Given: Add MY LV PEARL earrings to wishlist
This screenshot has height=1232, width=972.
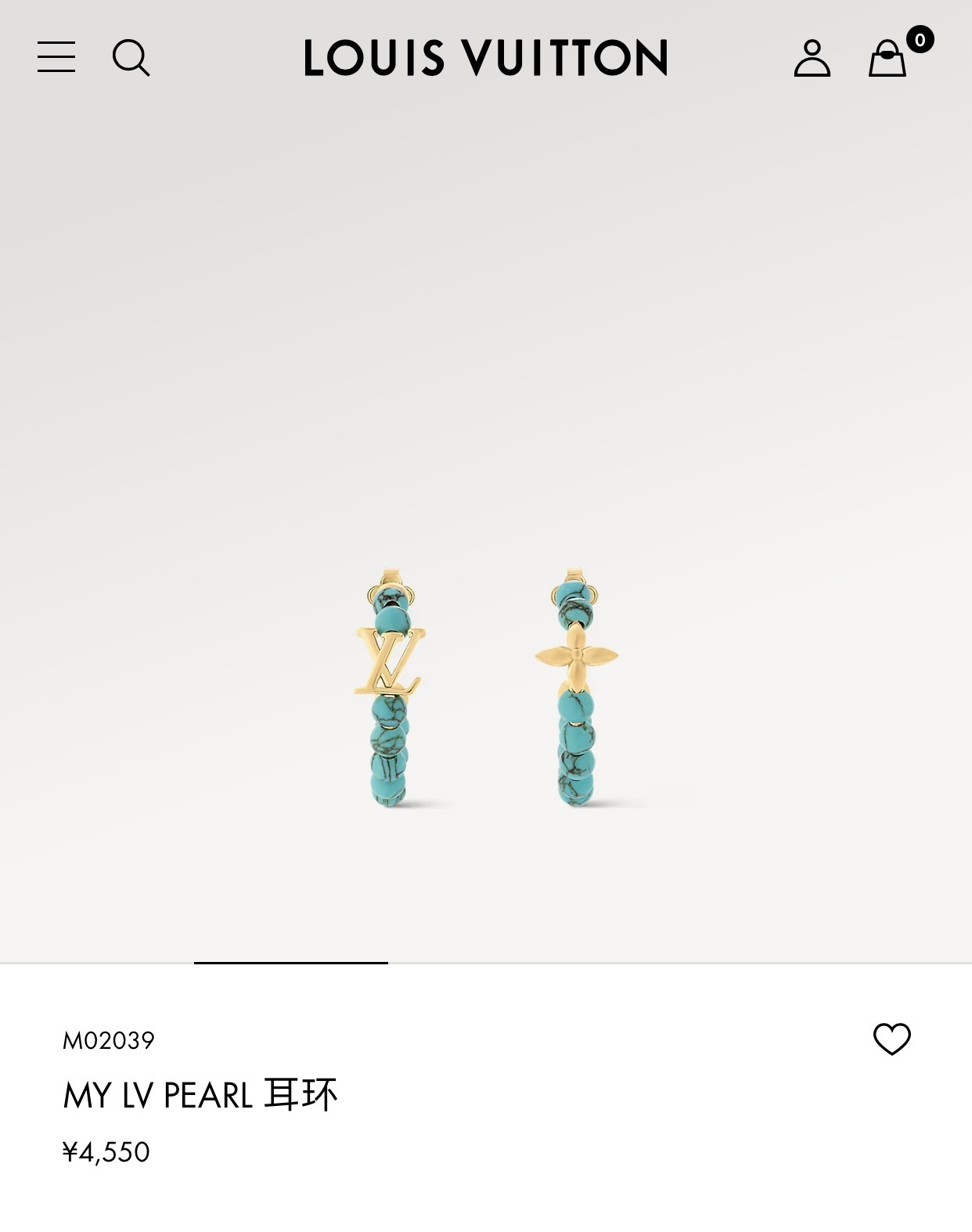Looking at the screenshot, I should [891, 1039].
